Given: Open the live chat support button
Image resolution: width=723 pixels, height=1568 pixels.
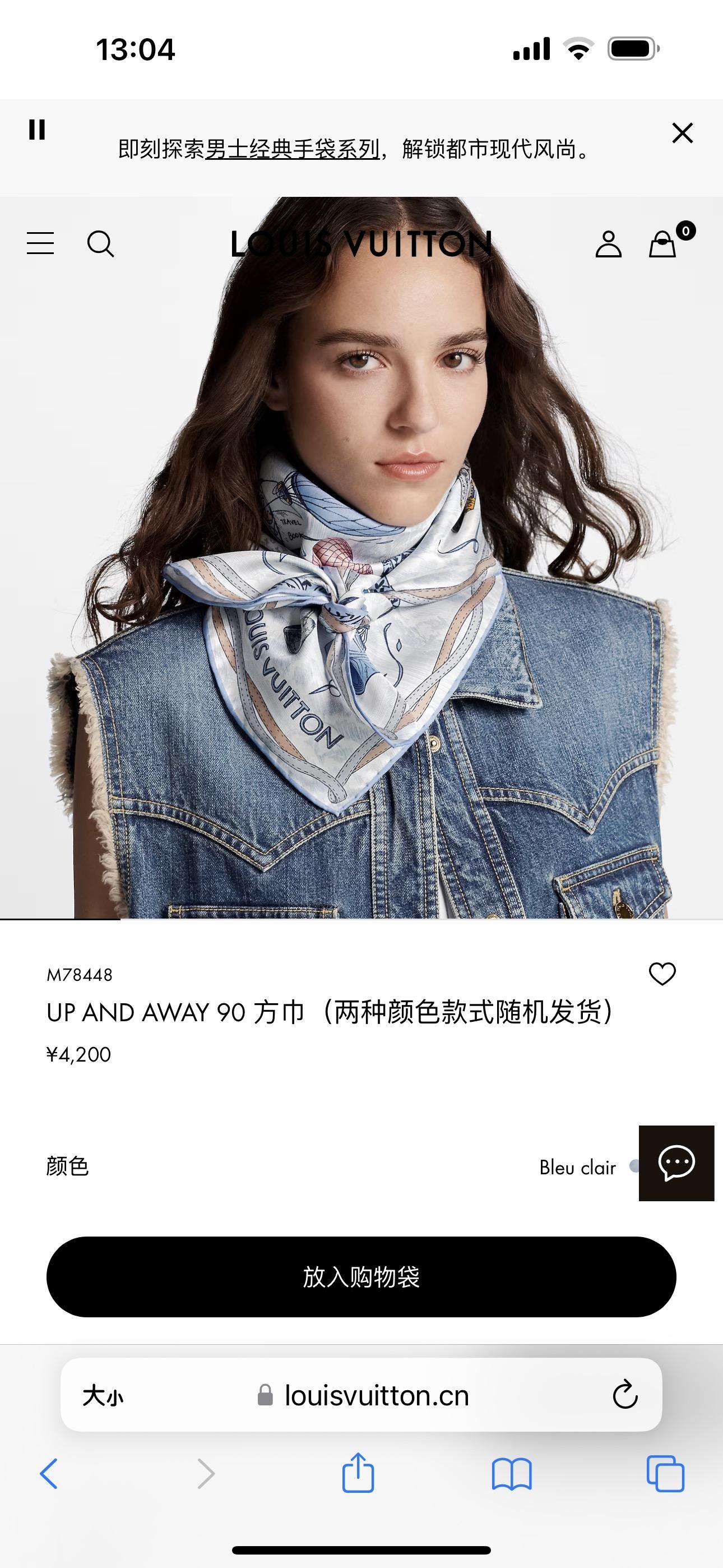Looking at the screenshot, I should [x=676, y=1163].
